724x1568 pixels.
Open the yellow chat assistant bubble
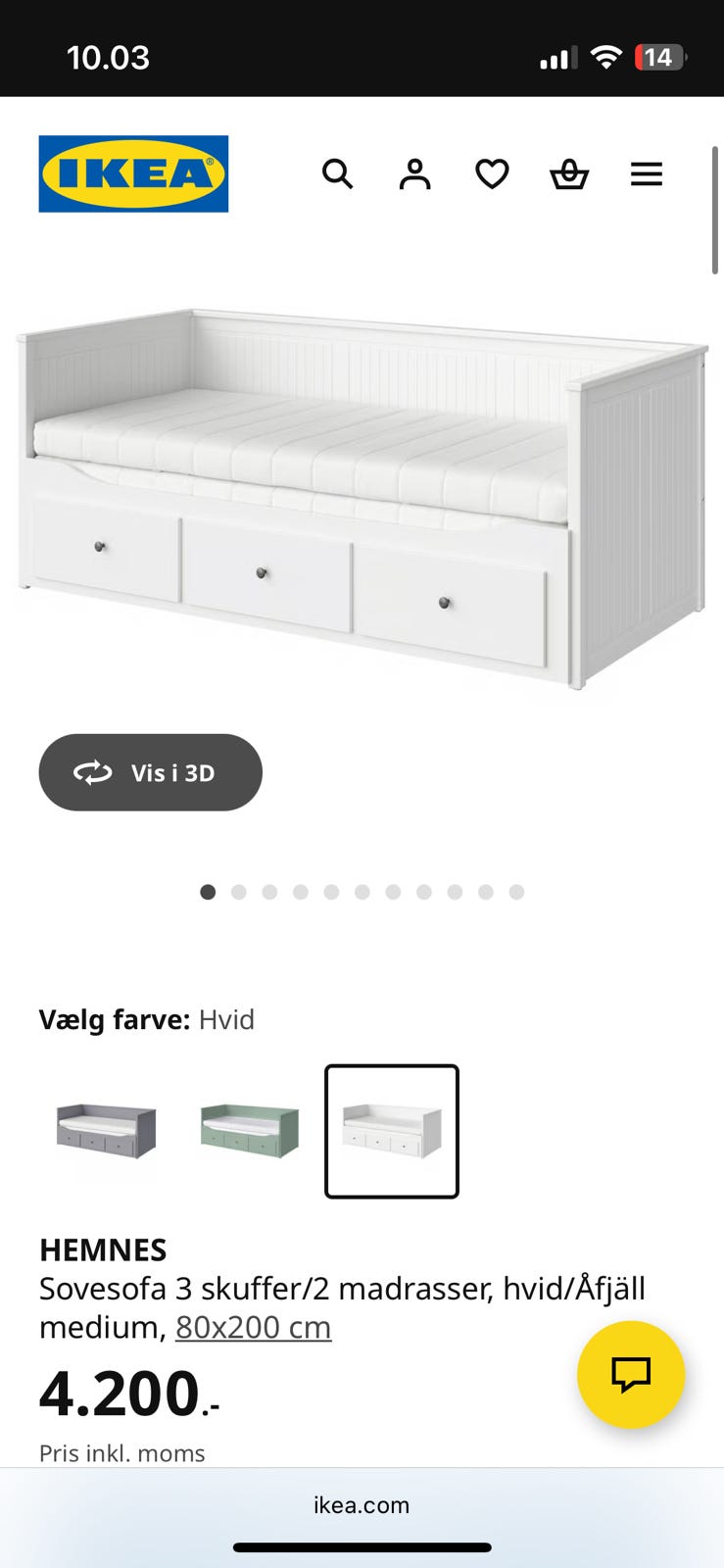coord(631,1374)
